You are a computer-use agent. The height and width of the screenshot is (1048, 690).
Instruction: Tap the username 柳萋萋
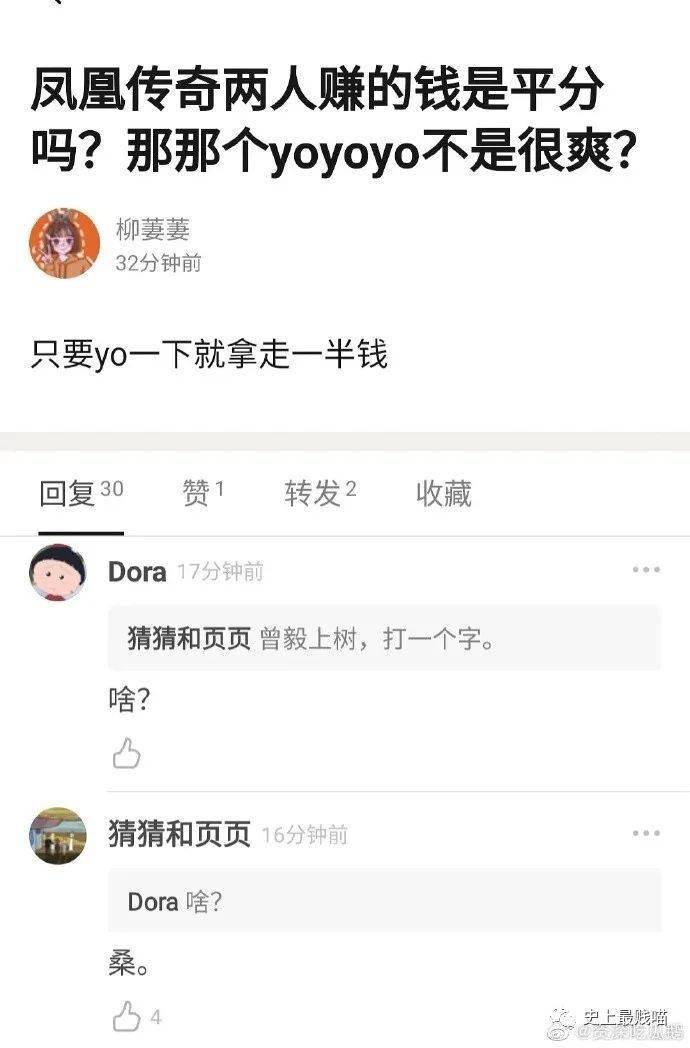coord(152,230)
